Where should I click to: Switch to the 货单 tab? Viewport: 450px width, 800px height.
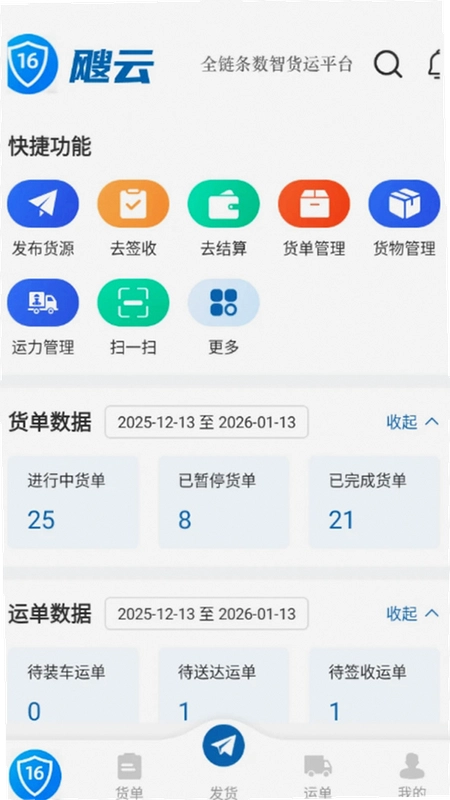[129, 776]
